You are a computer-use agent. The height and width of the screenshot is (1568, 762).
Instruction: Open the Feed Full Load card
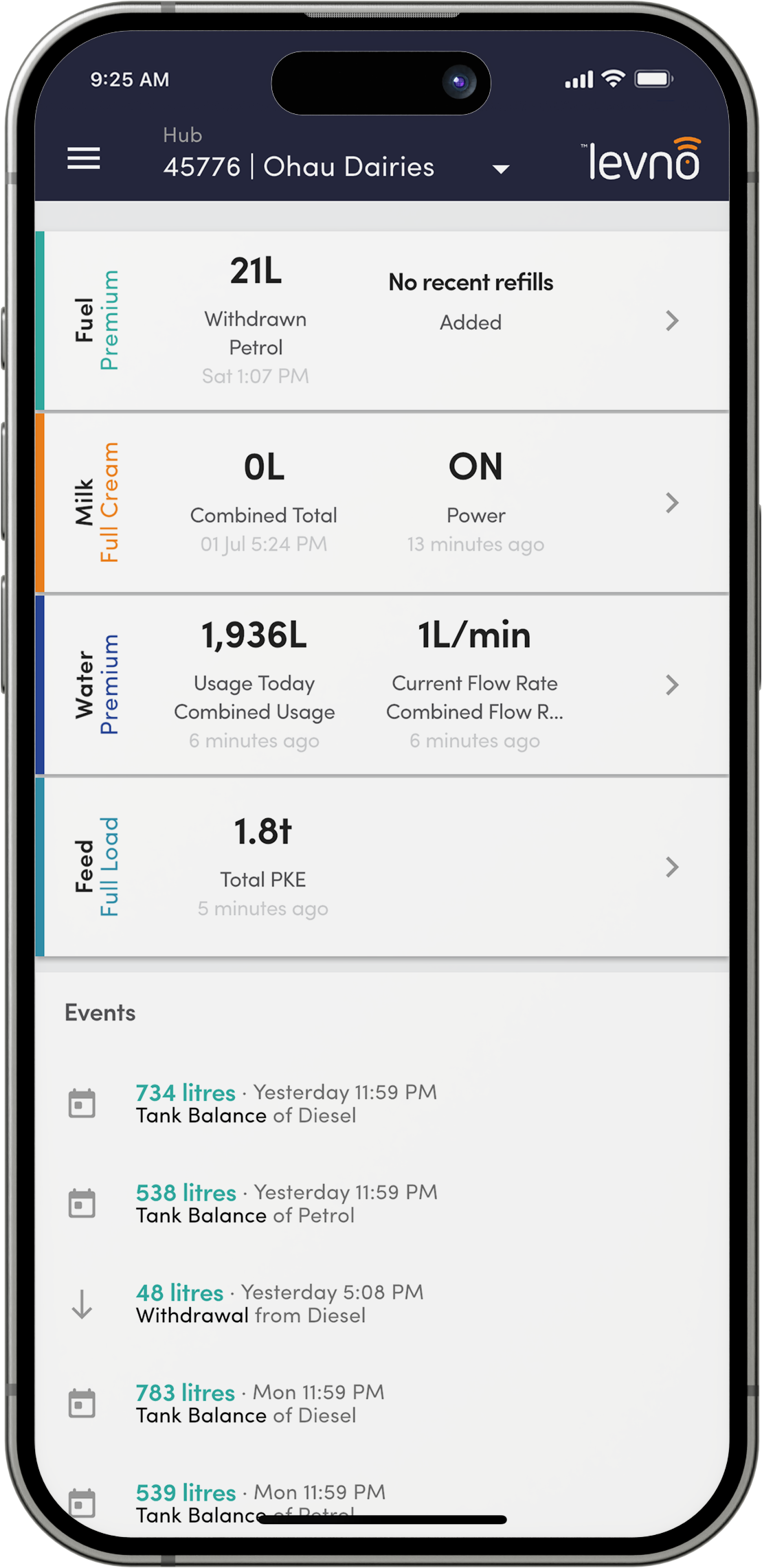pos(671,867)
